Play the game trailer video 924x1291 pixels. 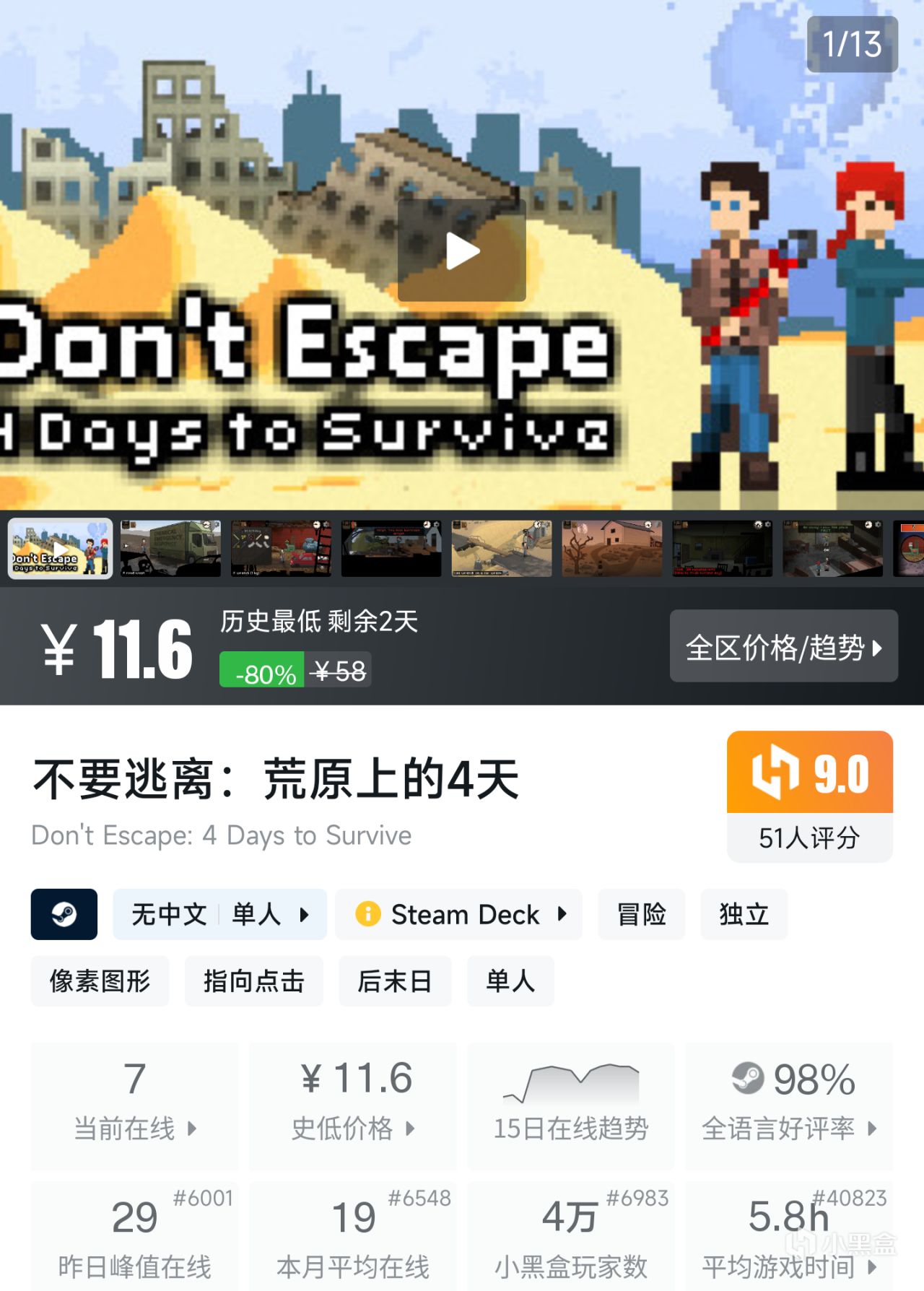pos(462,251)
